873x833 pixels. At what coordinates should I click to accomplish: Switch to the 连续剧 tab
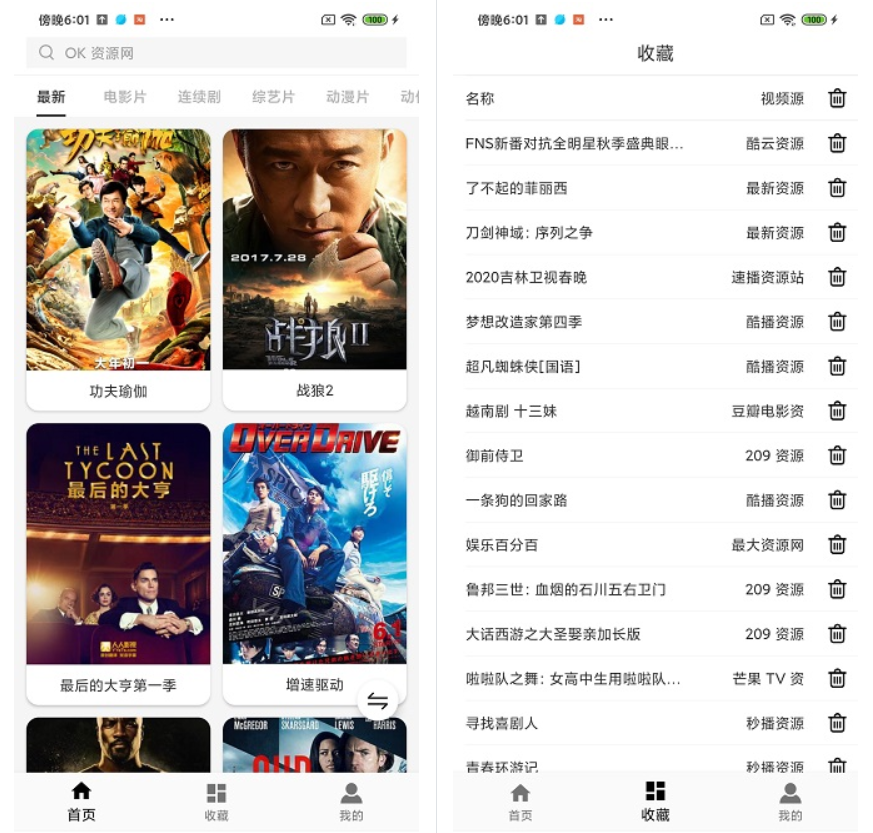coord(199,97)
